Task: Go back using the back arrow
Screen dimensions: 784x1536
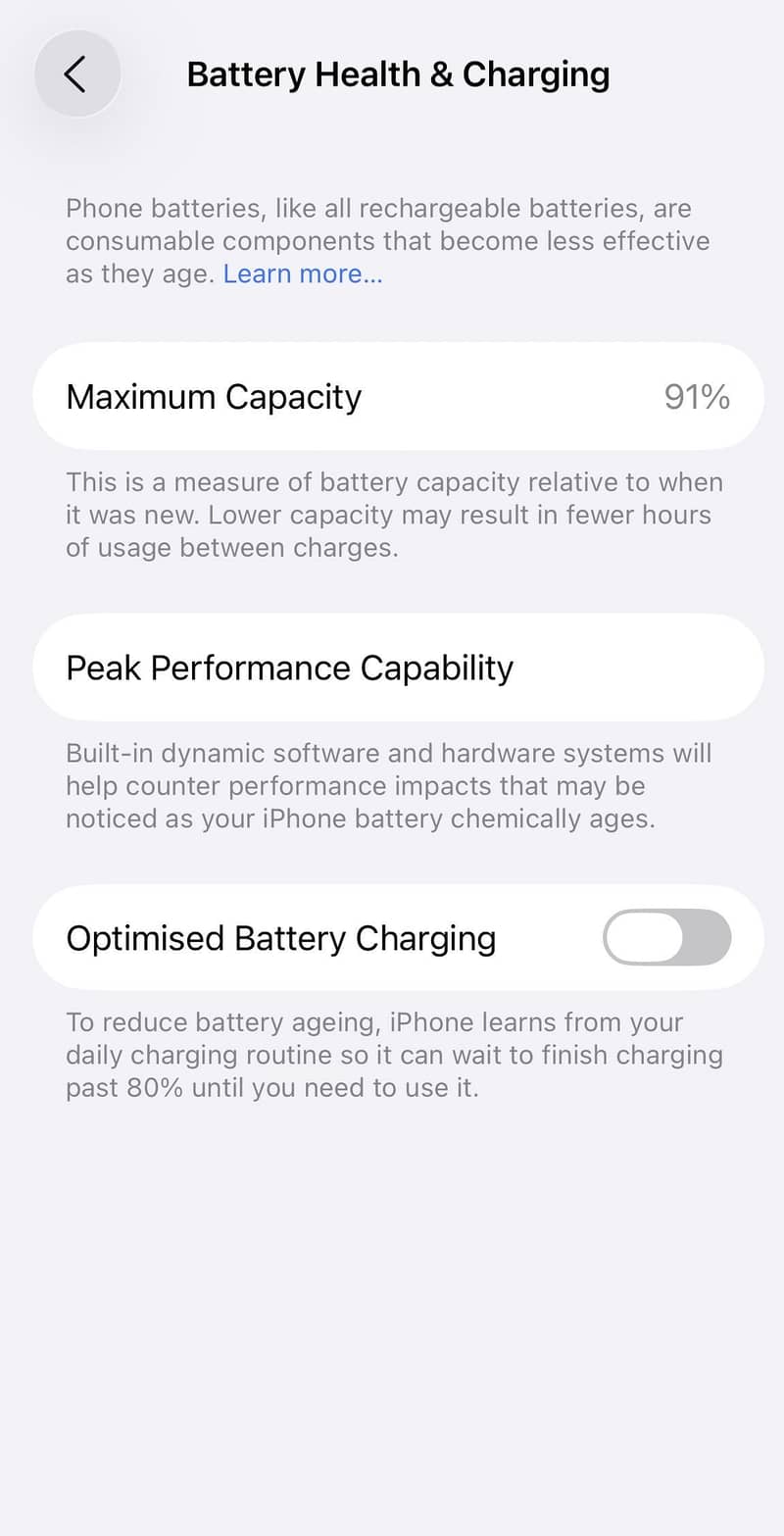Action: pos(77,74)
